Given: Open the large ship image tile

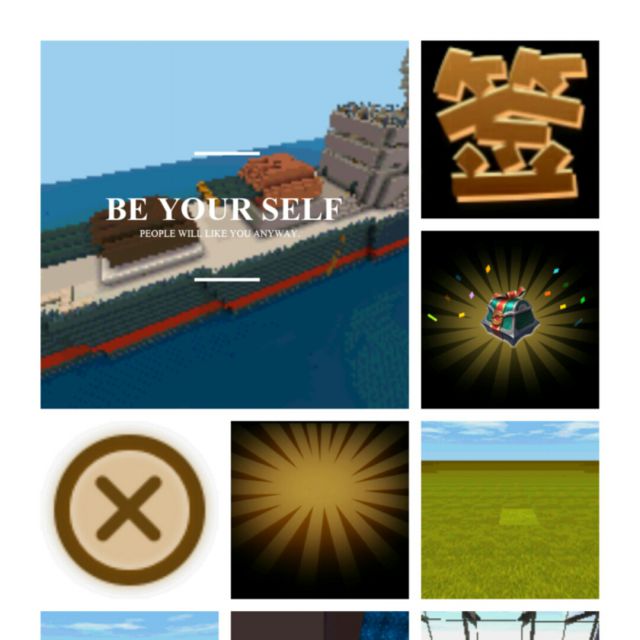Looking at the screenshot, I should click(x=224, y=224).
